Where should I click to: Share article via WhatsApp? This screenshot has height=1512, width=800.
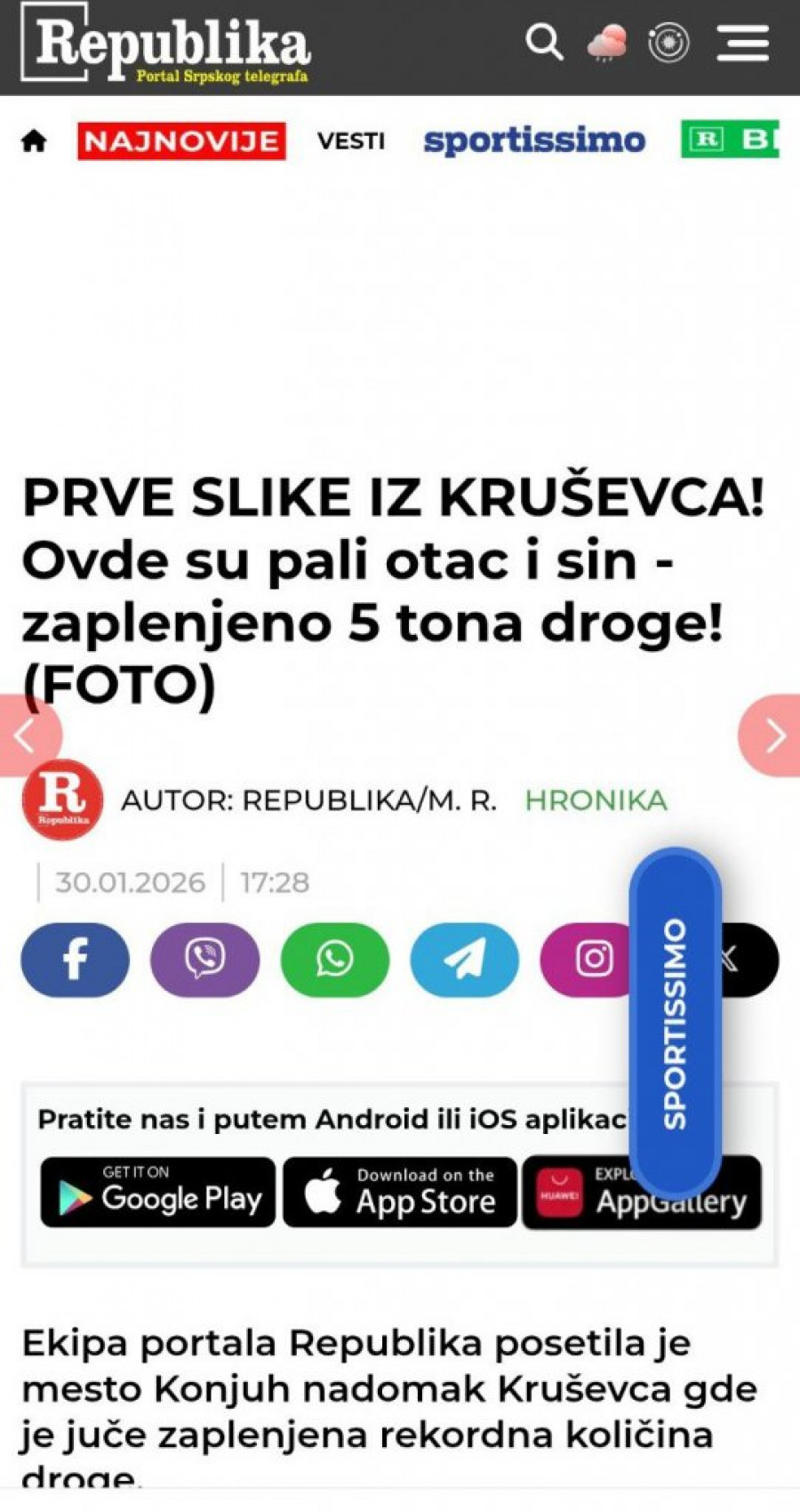click(334, 959)
